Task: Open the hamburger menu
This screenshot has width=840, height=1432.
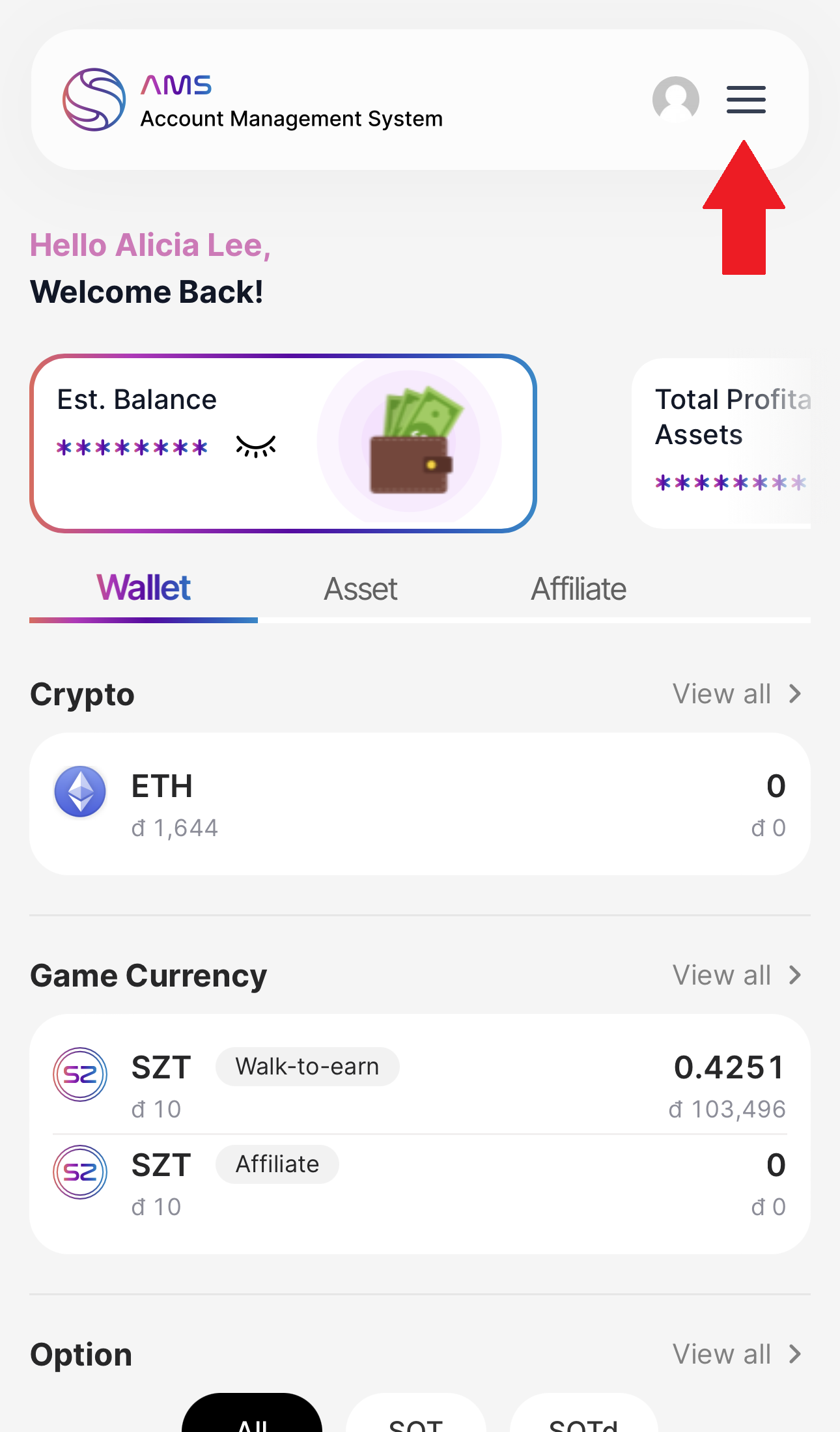Action: point(746,100)
